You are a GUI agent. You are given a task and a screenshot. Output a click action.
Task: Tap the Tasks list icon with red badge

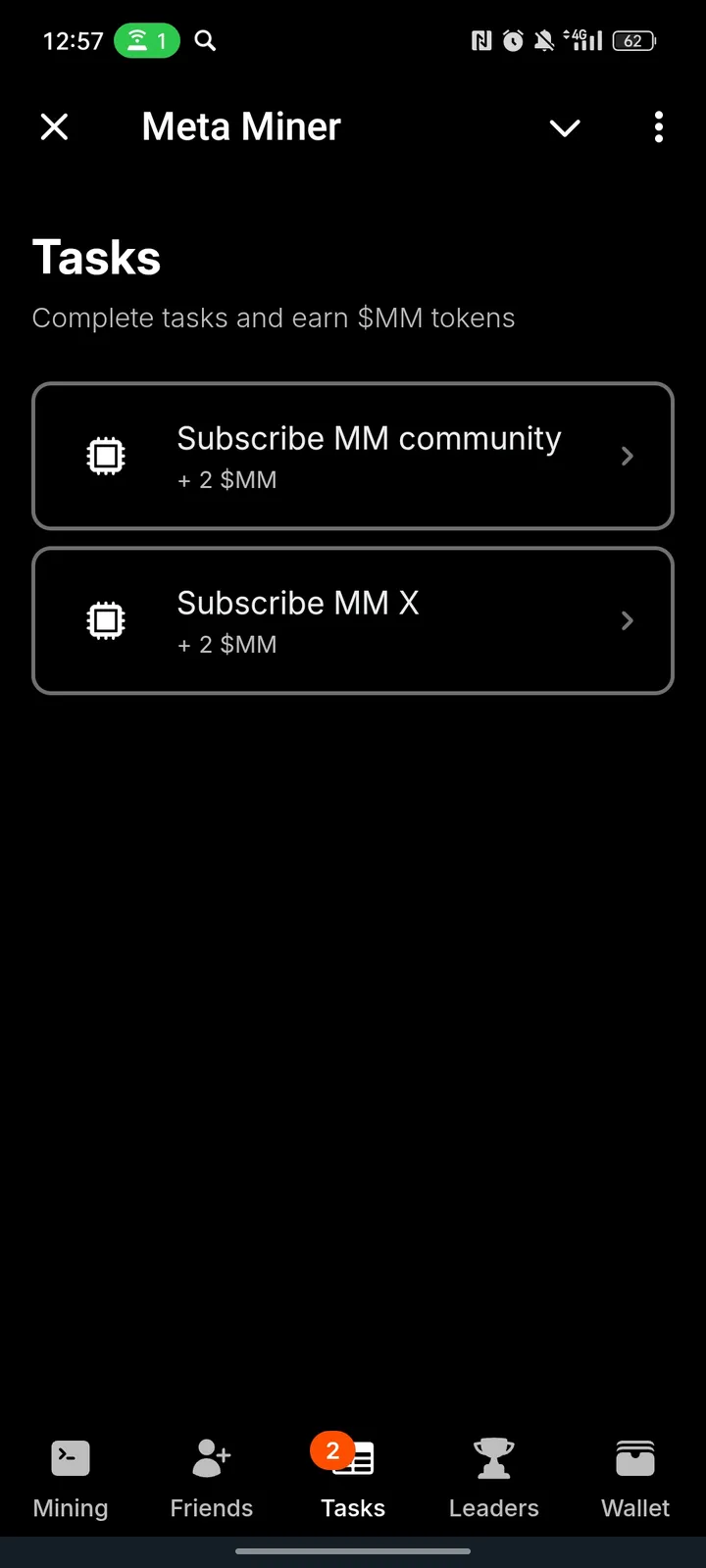point(353,1459)
